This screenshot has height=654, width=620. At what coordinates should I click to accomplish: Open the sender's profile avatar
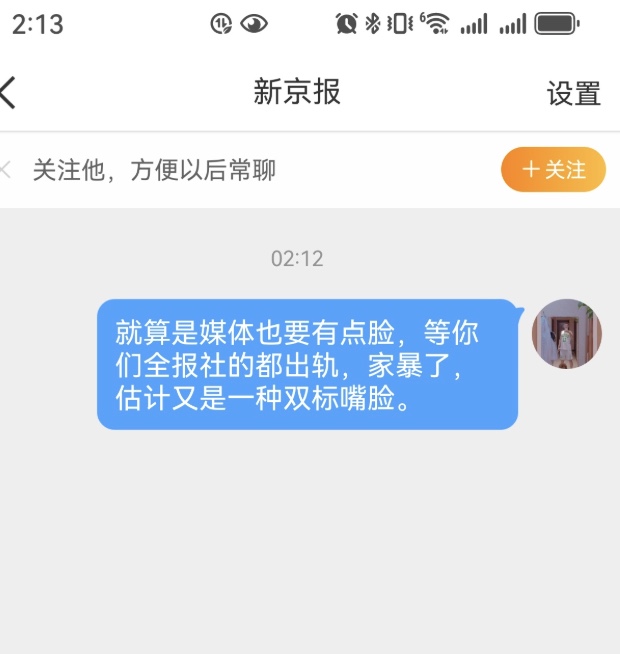(x=566, y=334)
